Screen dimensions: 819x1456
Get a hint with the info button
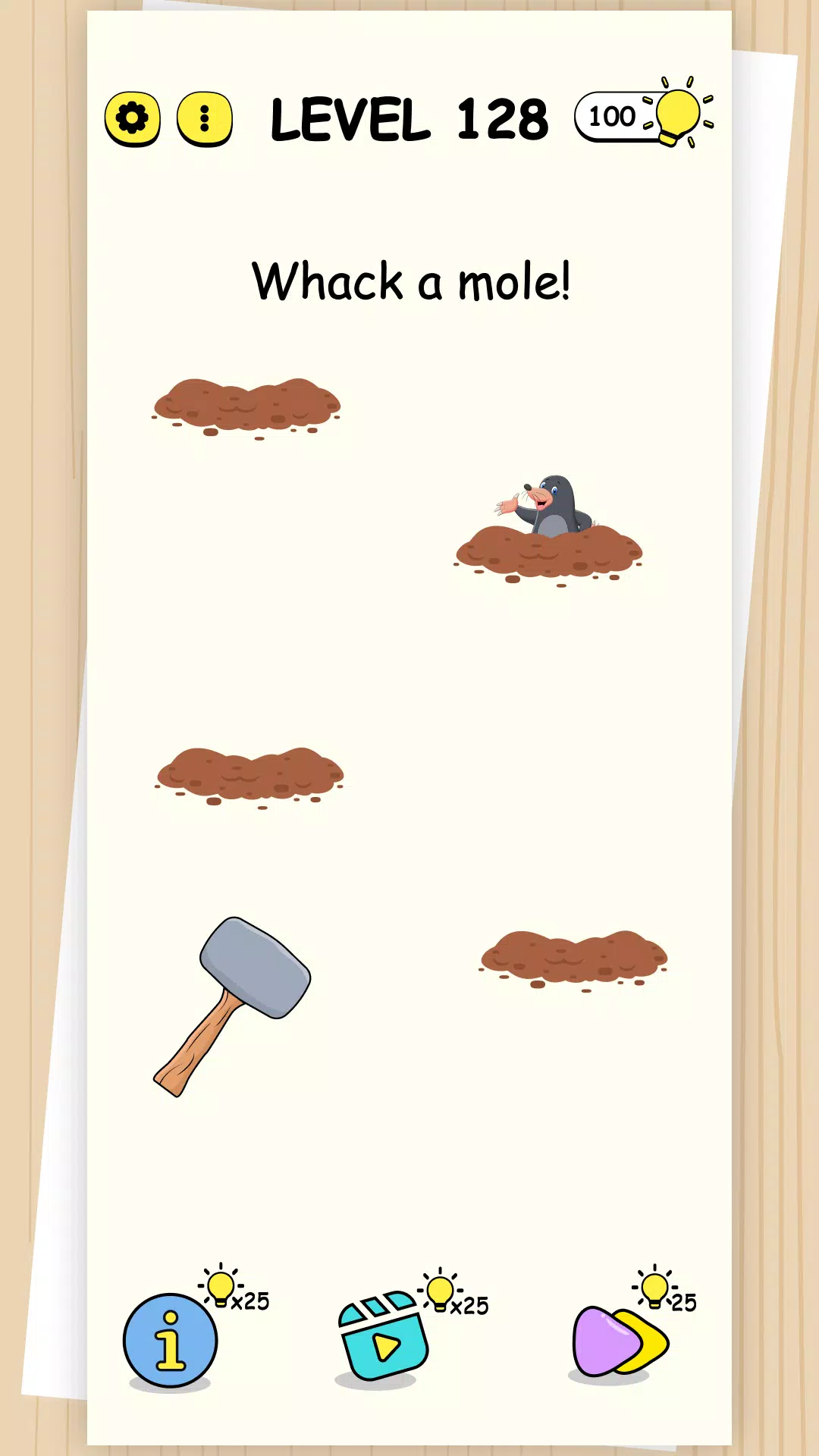pos(170,1340)
